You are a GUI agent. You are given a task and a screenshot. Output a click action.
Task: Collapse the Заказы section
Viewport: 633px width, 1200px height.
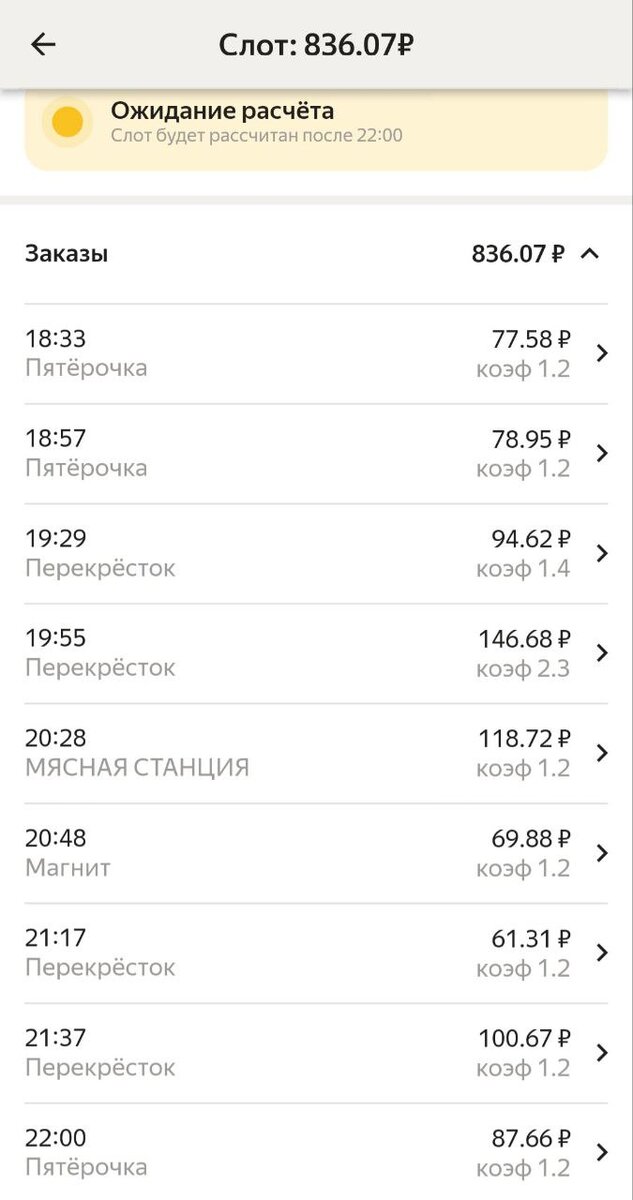click(x=590, y=254)
